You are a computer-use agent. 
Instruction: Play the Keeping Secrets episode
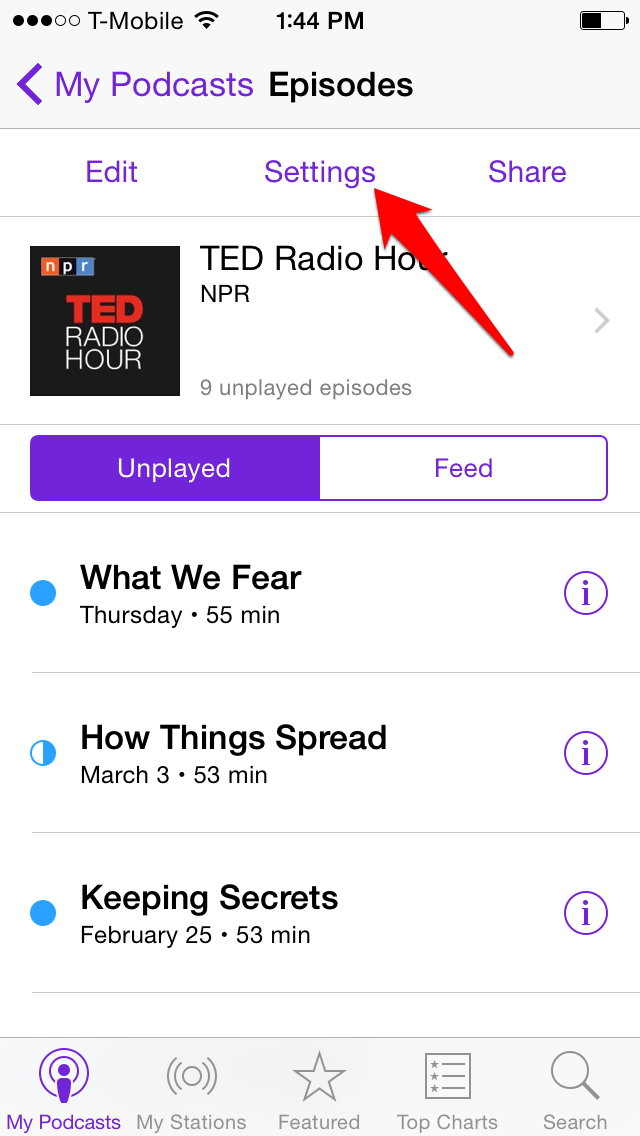coord(290,914)
